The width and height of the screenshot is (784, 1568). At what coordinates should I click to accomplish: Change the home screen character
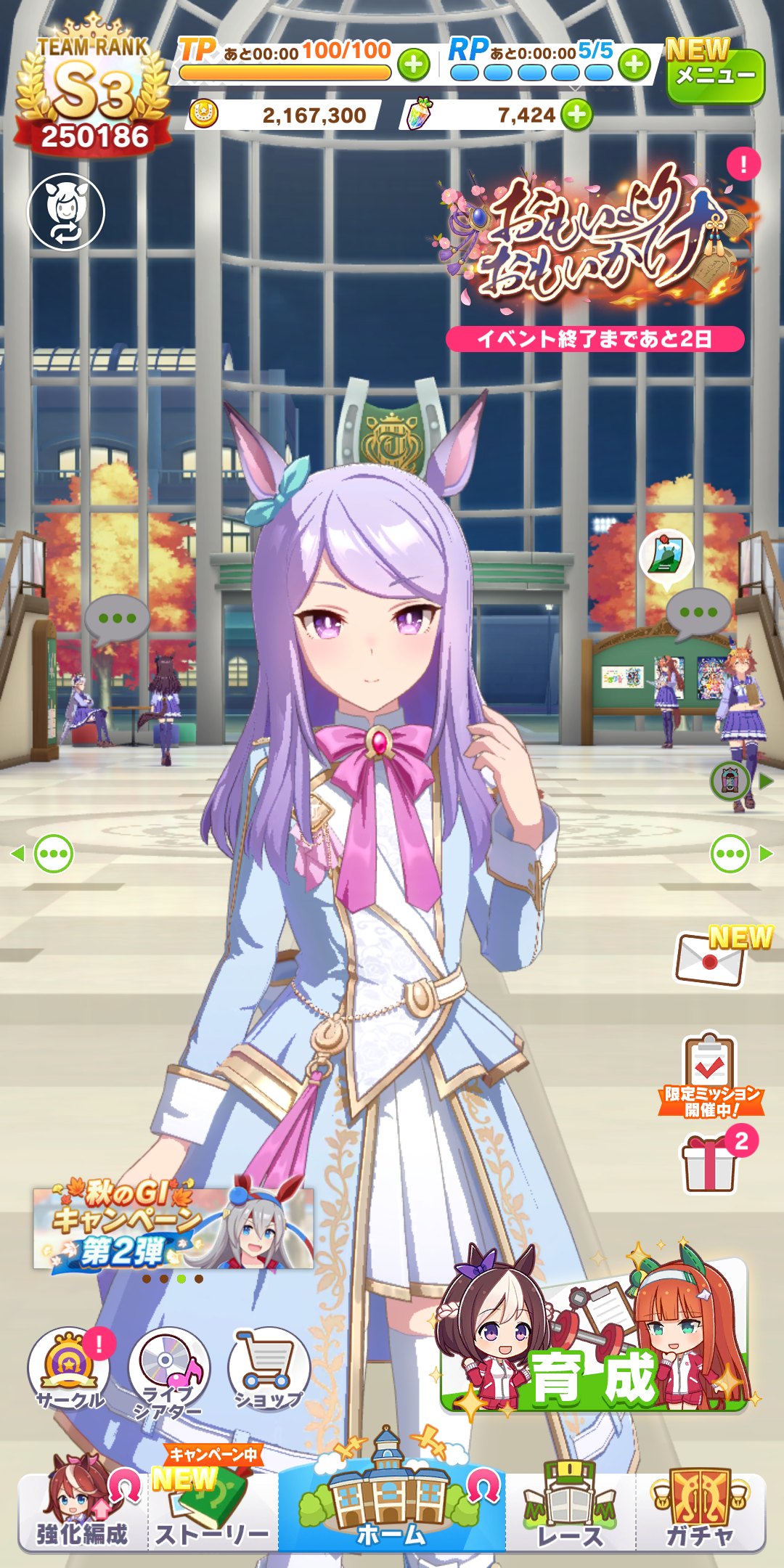tap(66, 212)
